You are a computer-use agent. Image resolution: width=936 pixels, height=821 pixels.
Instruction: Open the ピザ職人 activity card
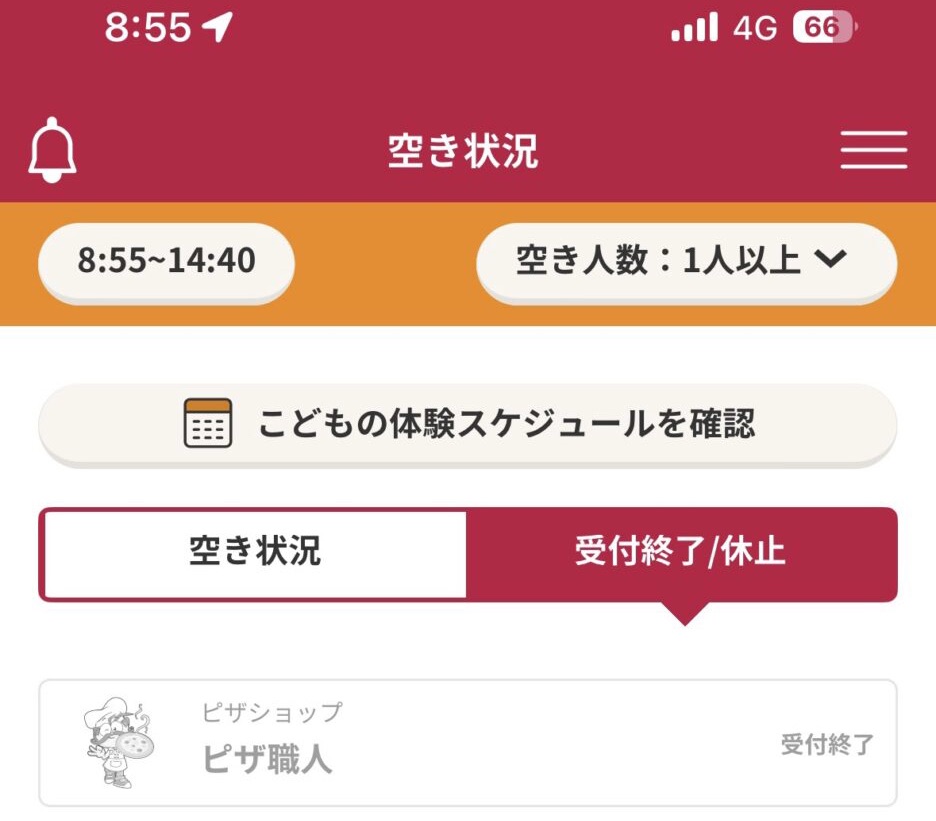coord(467,743)
